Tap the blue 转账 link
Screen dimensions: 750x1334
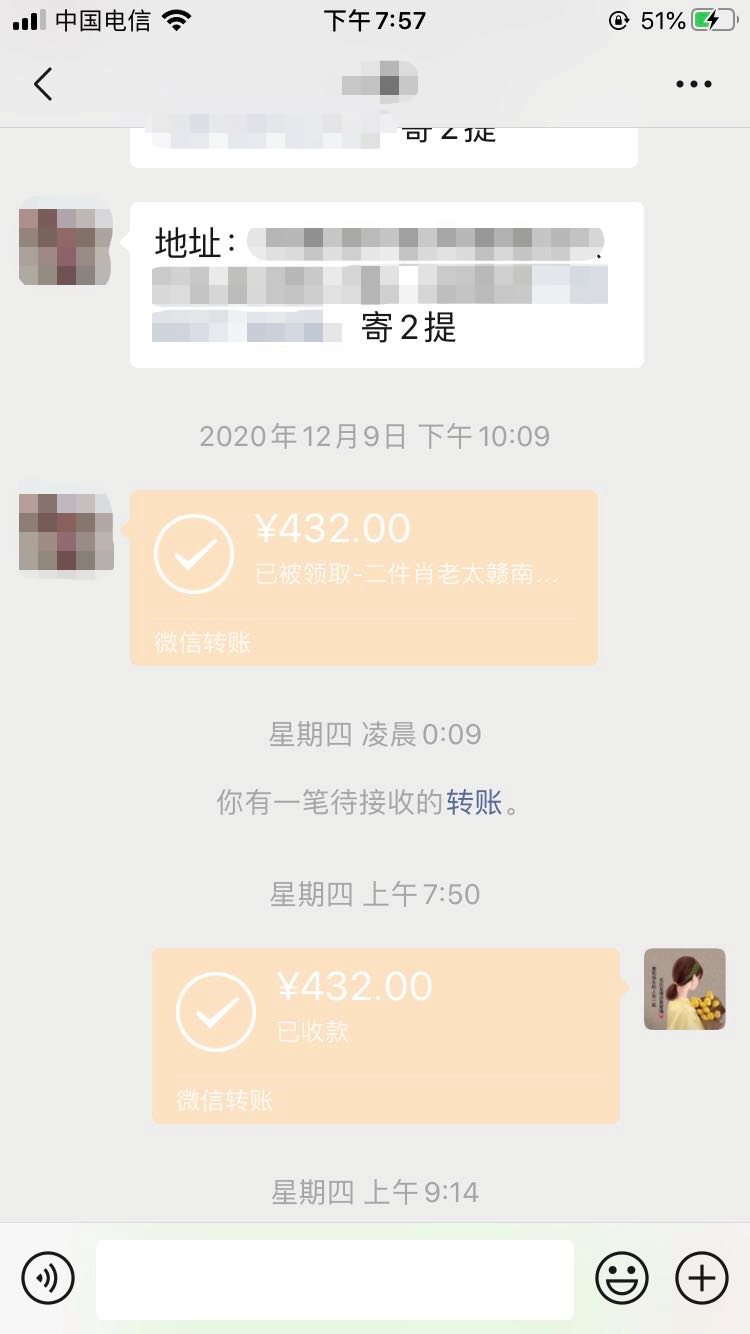tap(474, 802)
